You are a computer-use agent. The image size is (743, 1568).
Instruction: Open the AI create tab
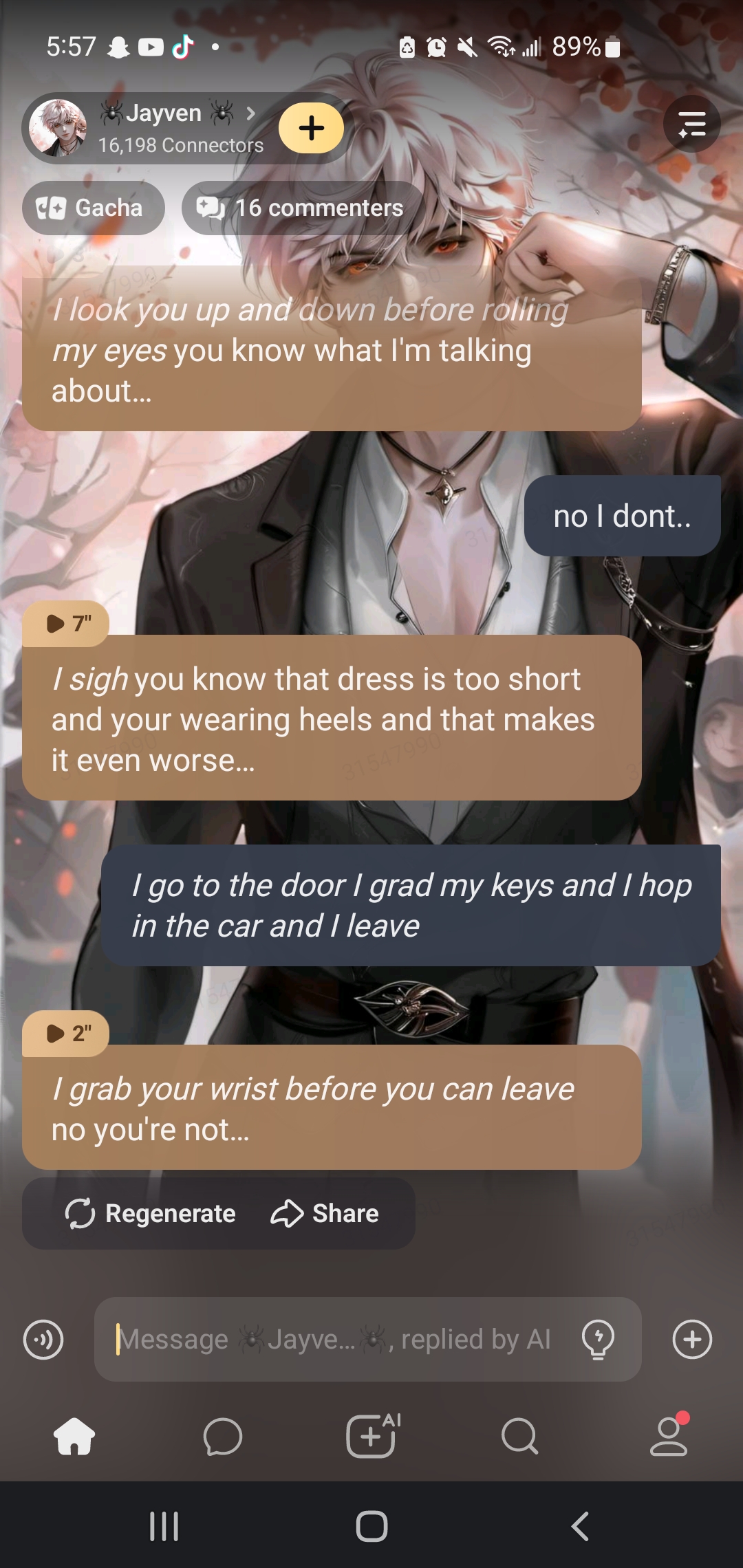372,1436
